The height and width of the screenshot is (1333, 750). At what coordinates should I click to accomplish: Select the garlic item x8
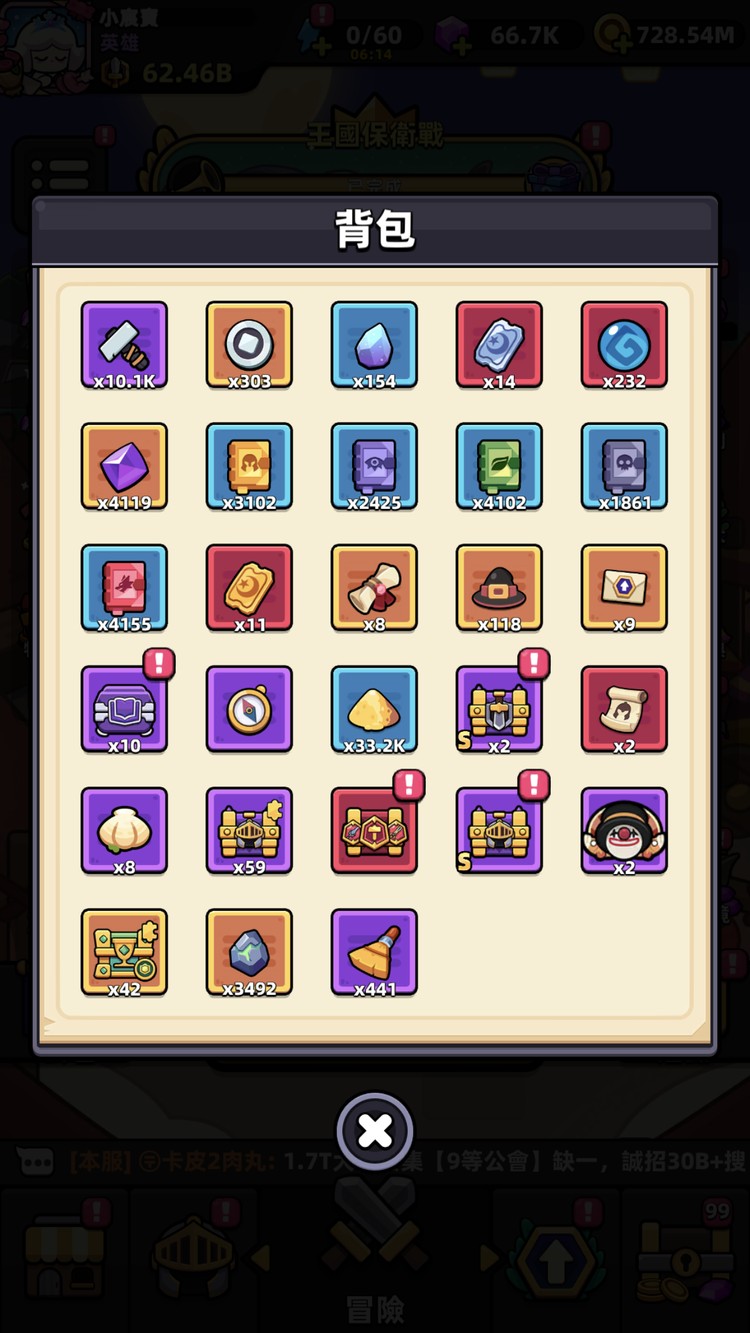point(124,831)
